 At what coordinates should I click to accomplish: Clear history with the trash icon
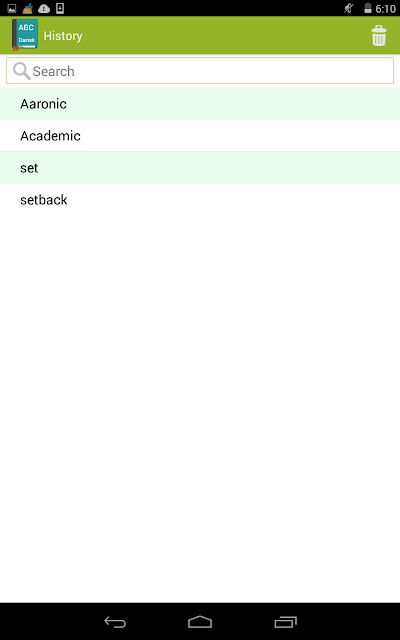tap(378, 36)
